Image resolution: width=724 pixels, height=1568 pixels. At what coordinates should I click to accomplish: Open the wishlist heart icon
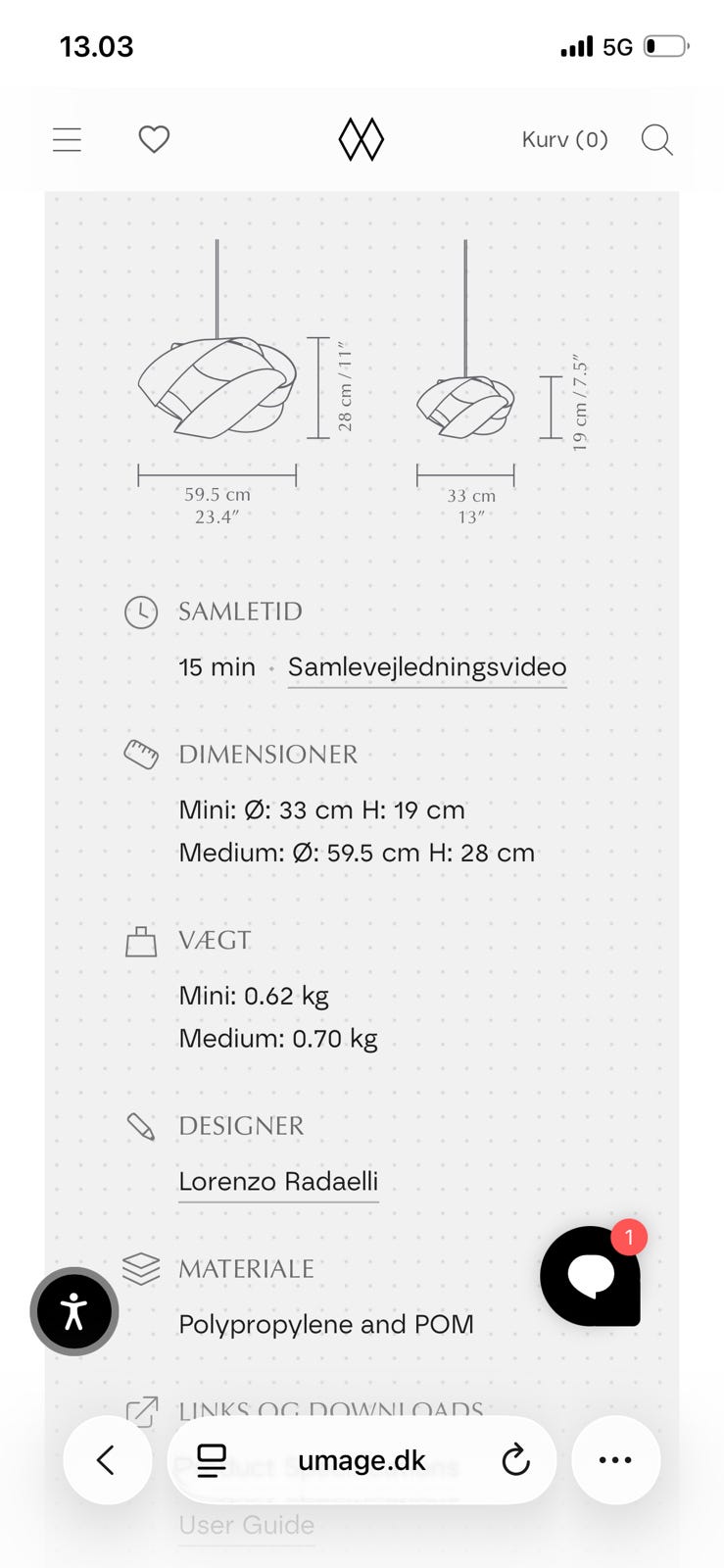154,139
